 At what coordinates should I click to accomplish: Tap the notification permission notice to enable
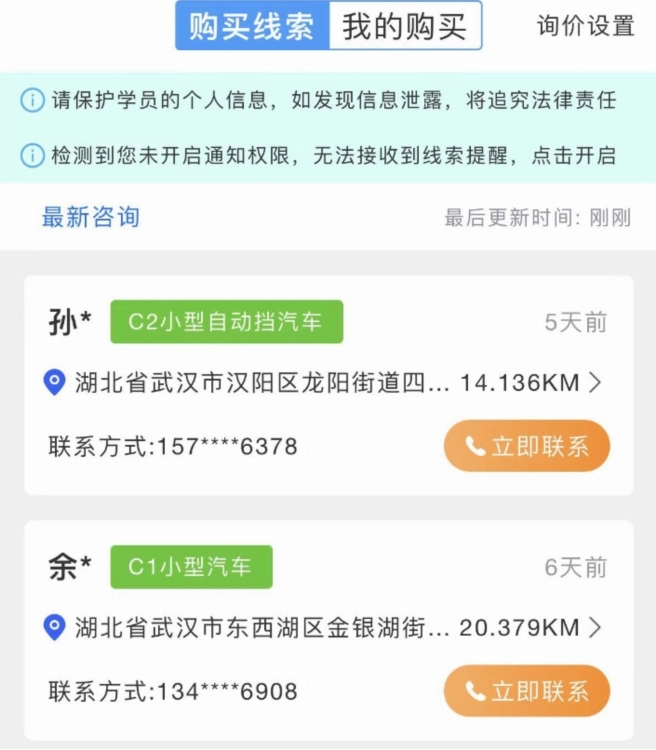[x=318, y=155]
